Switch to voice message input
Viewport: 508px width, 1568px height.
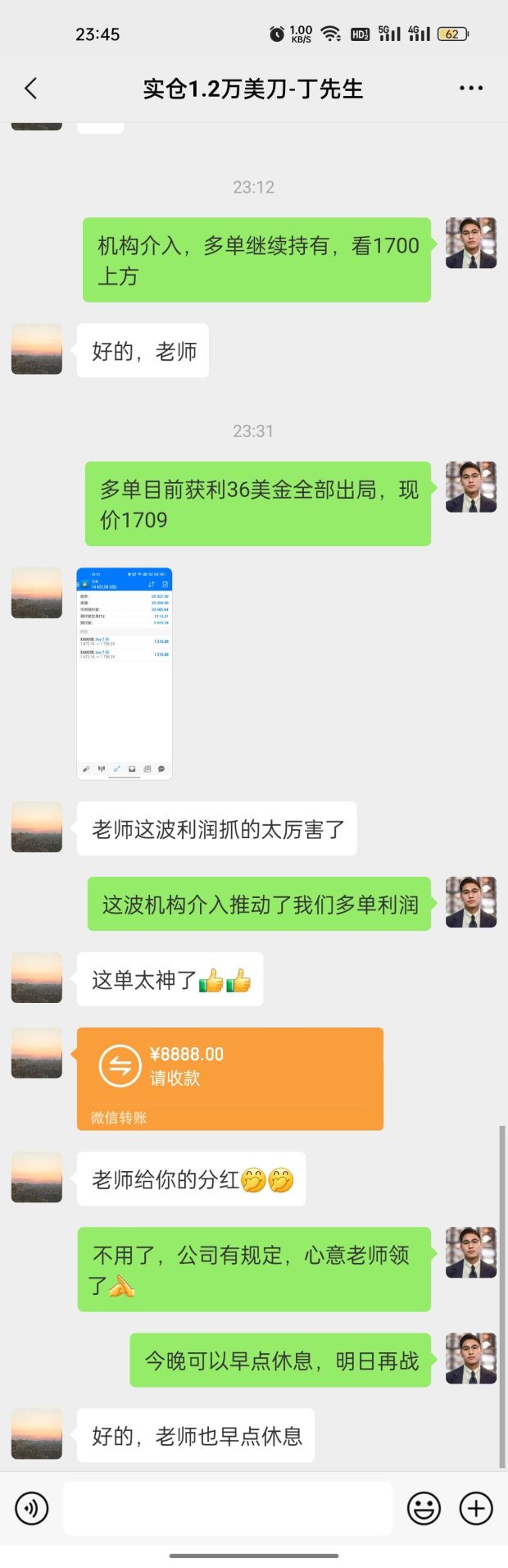pos(32,1508)
